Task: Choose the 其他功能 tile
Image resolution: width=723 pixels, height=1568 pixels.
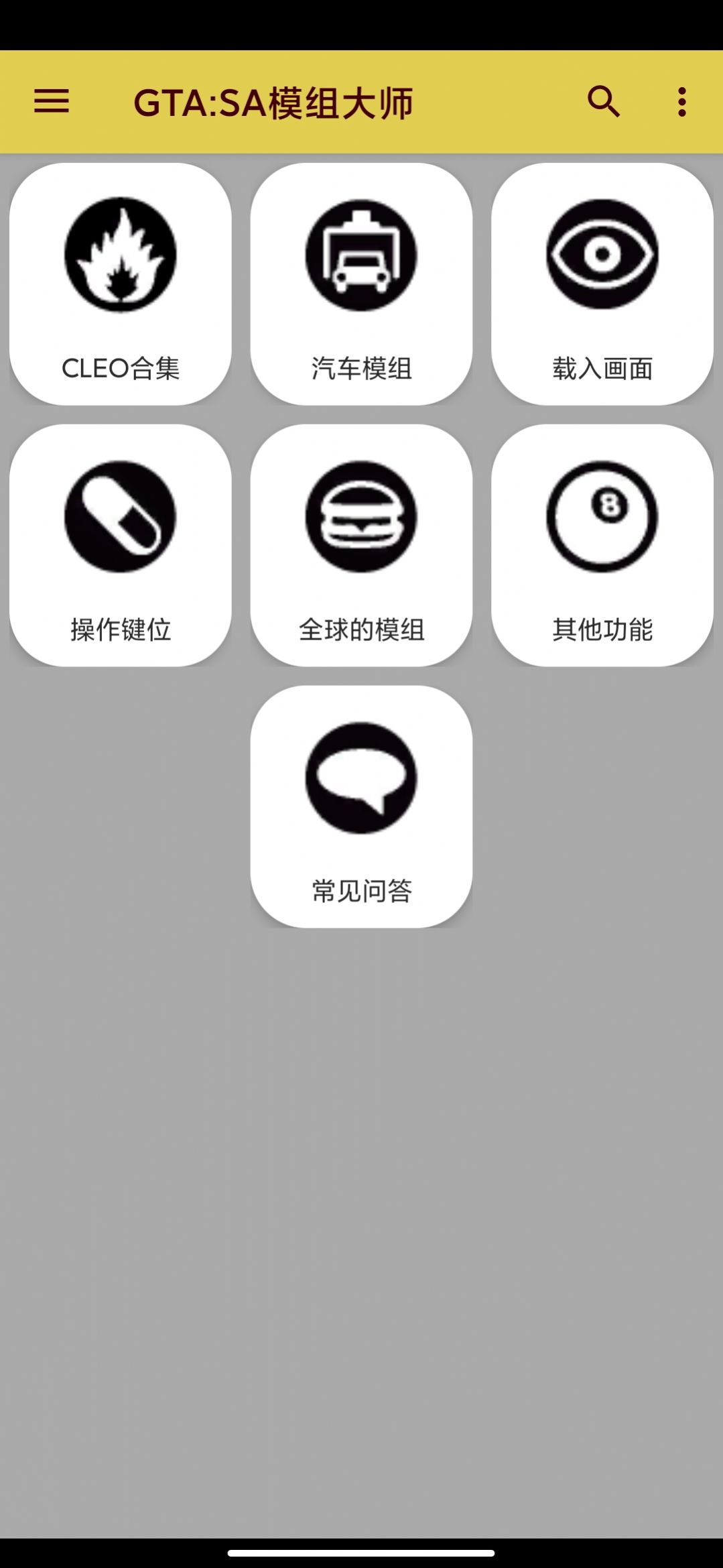Action: pyautogui.click(x=602, y=545)
